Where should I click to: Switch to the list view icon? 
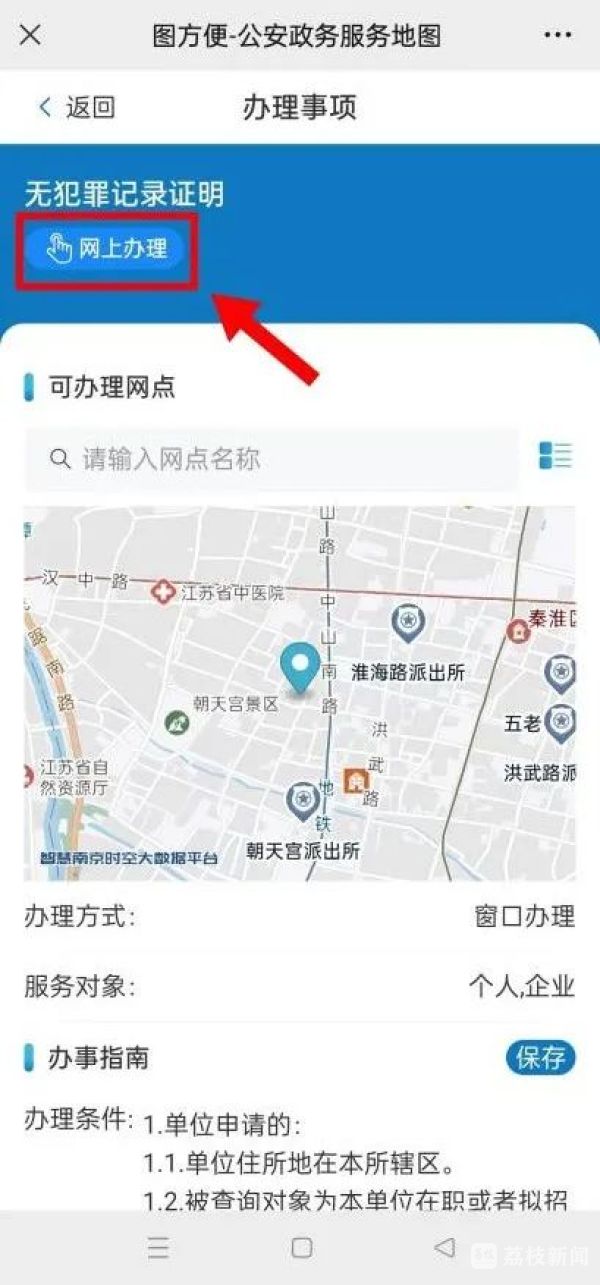click(555, 456)
